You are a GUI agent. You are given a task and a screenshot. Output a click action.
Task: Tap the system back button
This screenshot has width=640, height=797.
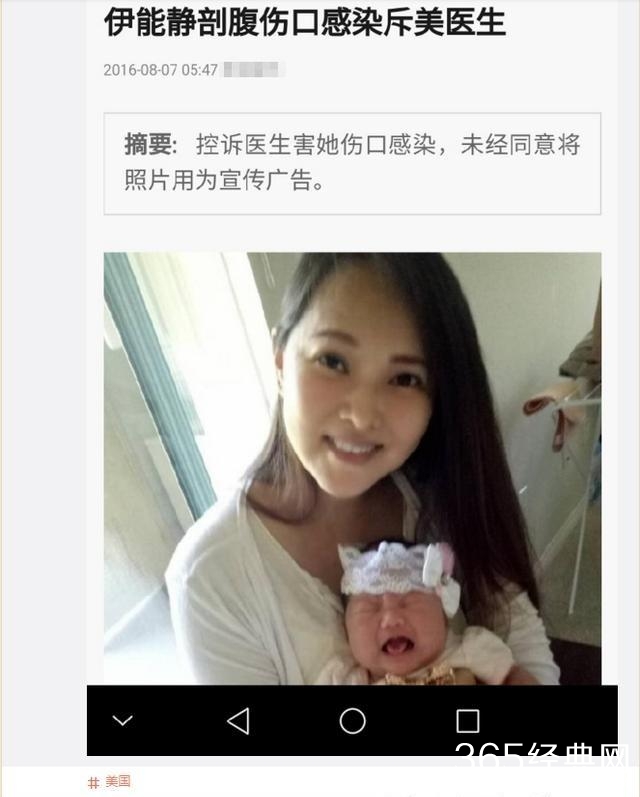click(238, 721)
